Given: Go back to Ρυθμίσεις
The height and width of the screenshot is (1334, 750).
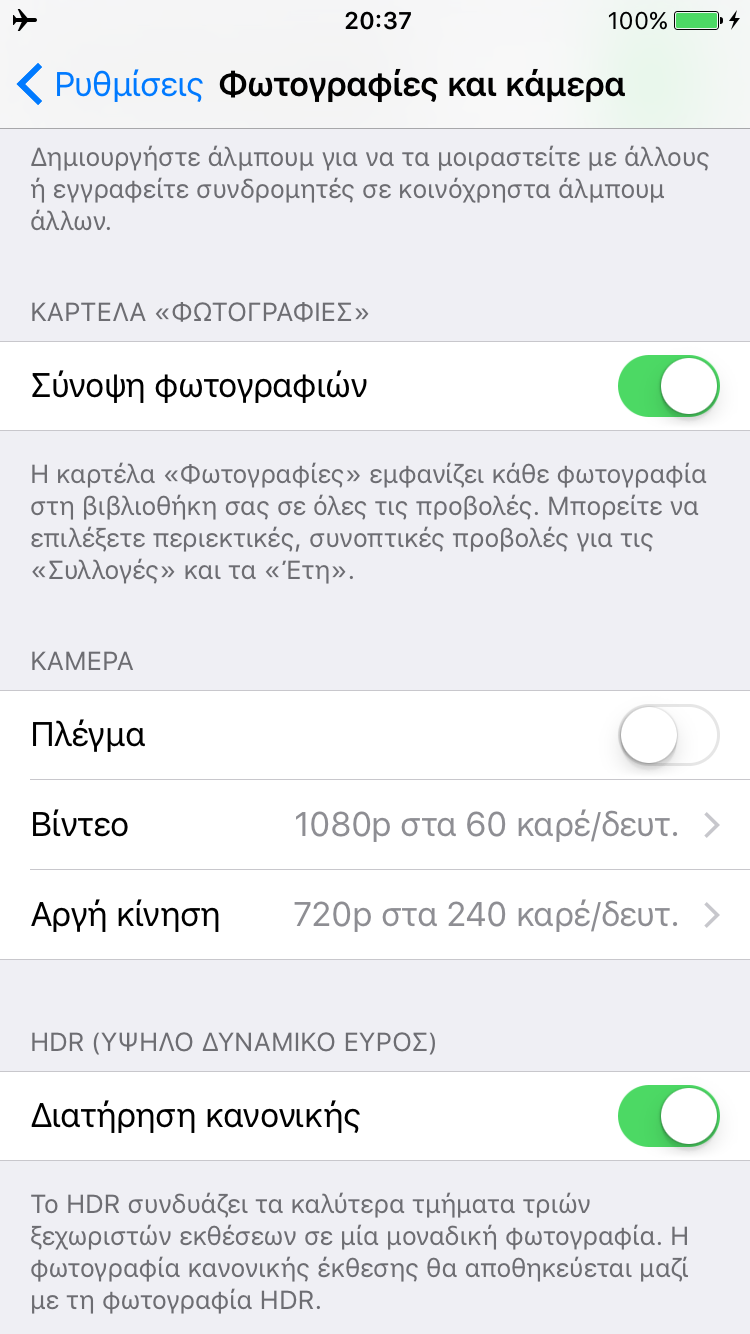Looking at the screenshot, I should coord(110,85).
